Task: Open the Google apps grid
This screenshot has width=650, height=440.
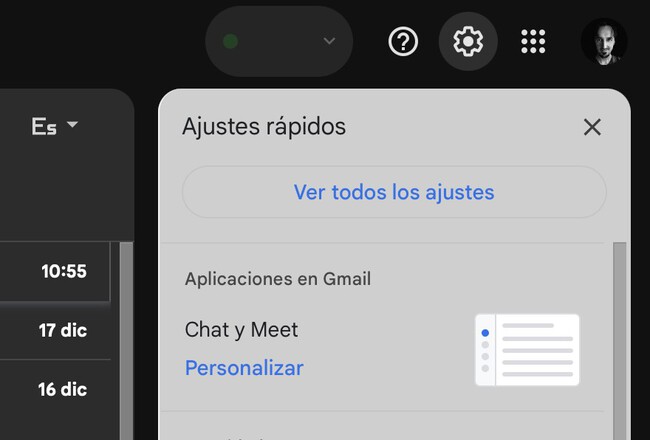Action: pyautogui.click(x=533, y=41)
